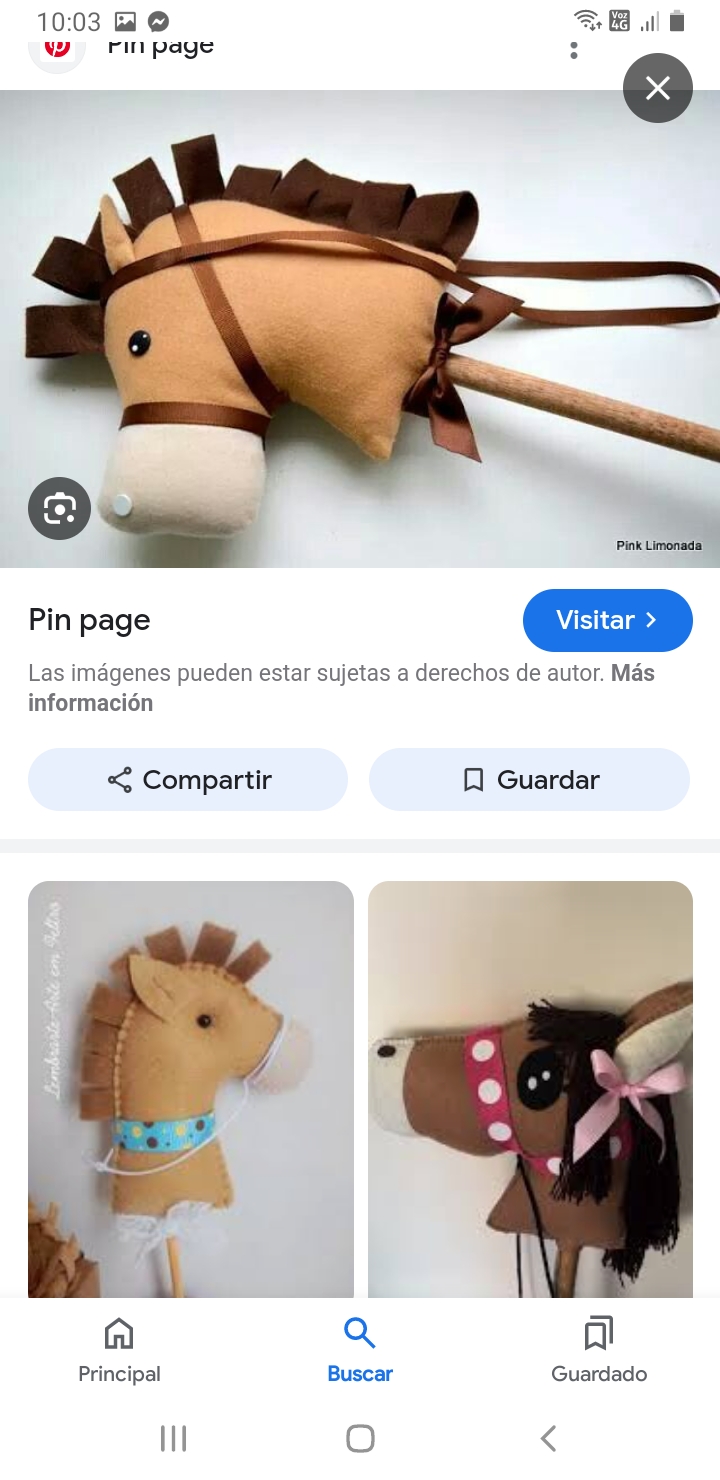Go back using the system back button
The width and height of the screenshot is (720, 1480).
[x=548, y=1438]
